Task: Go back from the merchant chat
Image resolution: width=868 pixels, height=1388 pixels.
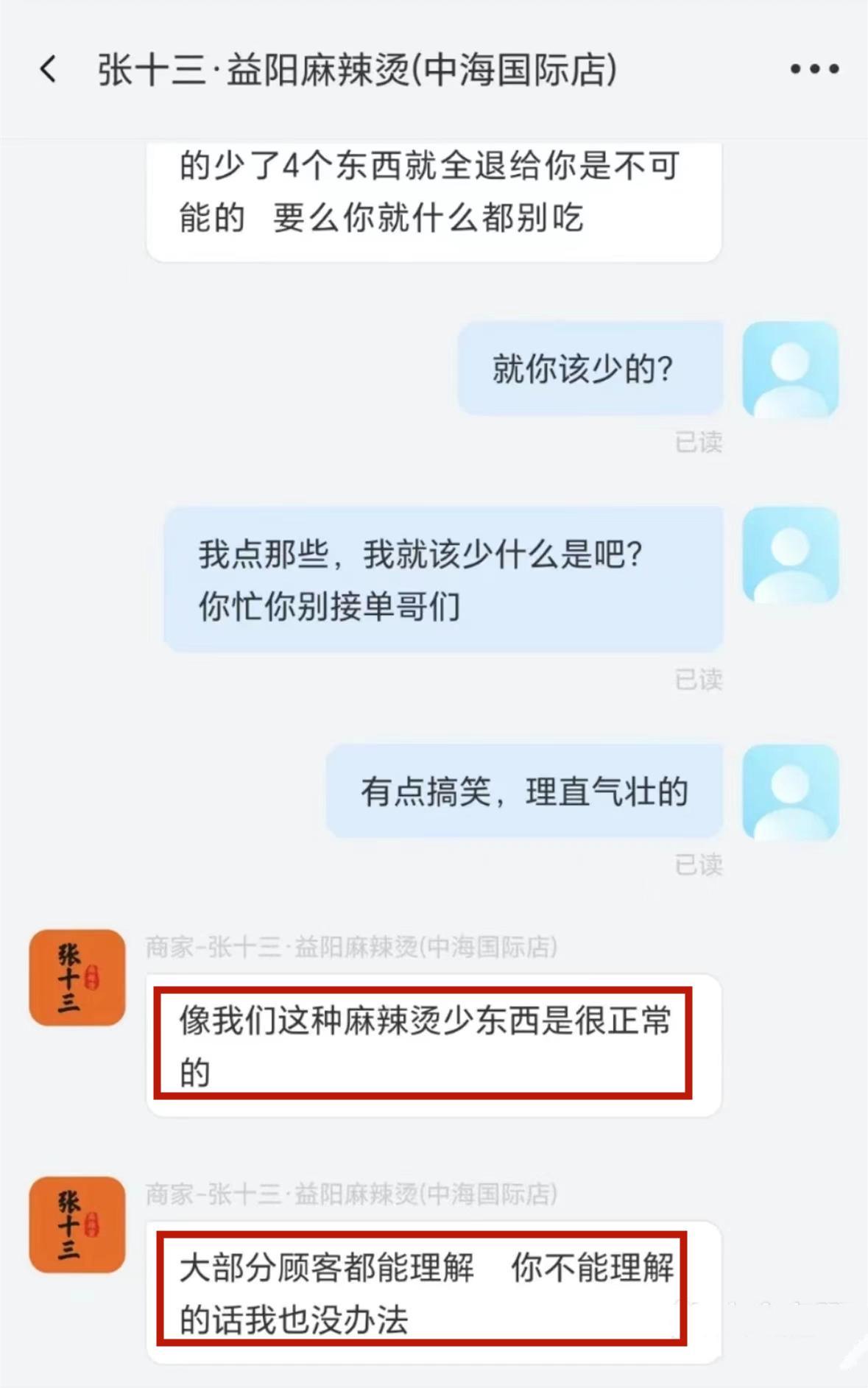Action: pos(49,70)
